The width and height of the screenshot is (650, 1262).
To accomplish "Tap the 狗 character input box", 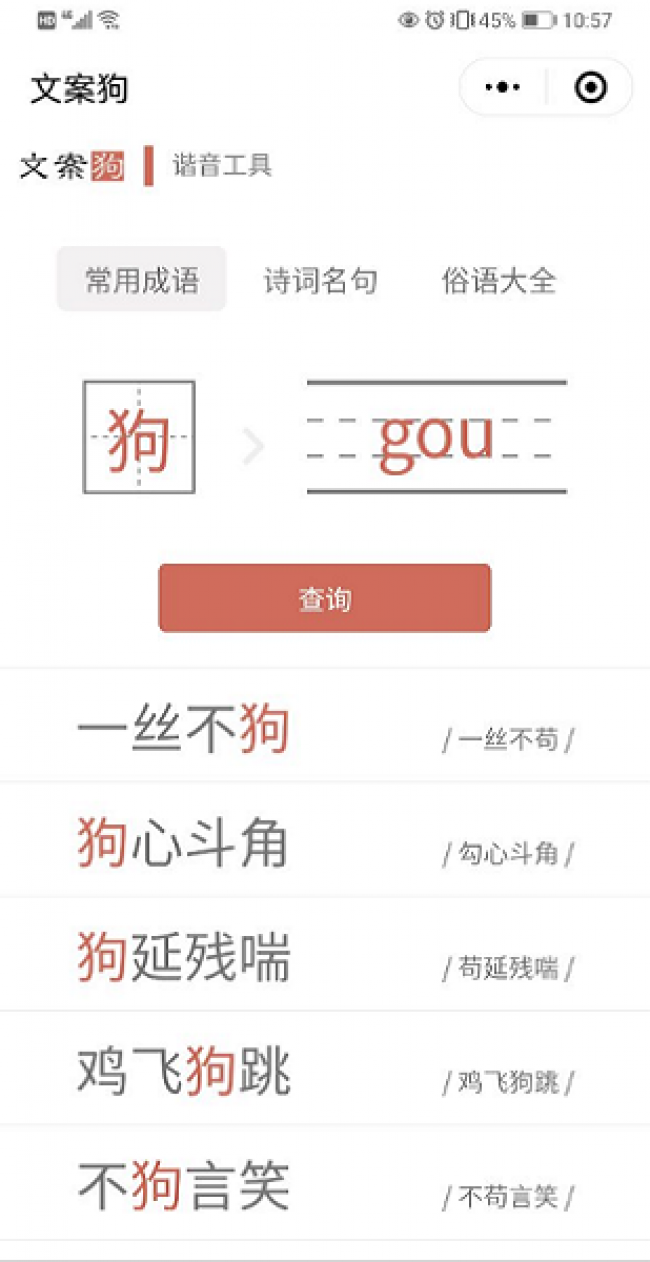I will 139,437.
